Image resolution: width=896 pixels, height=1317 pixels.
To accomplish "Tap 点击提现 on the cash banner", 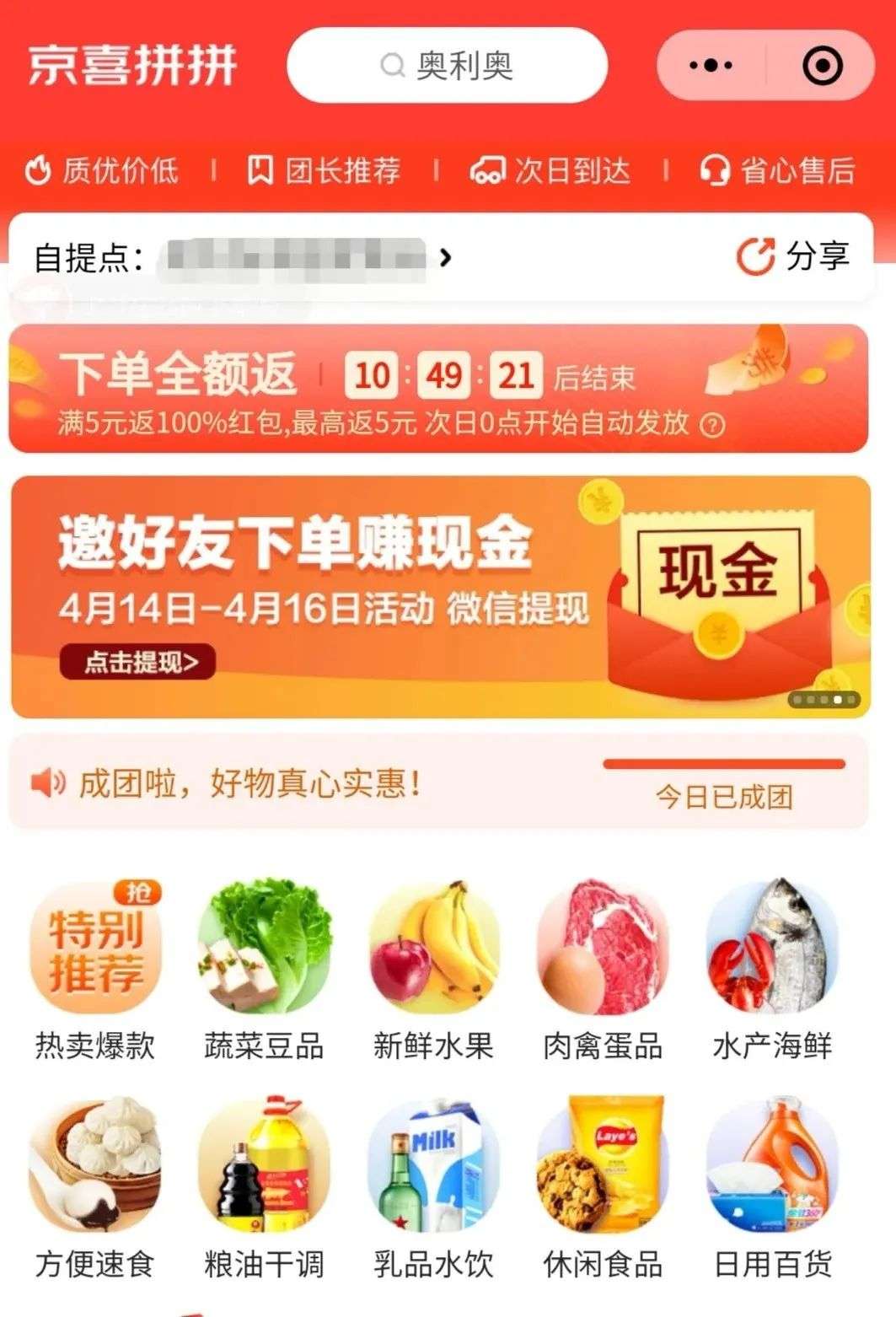I will [137, 662].
